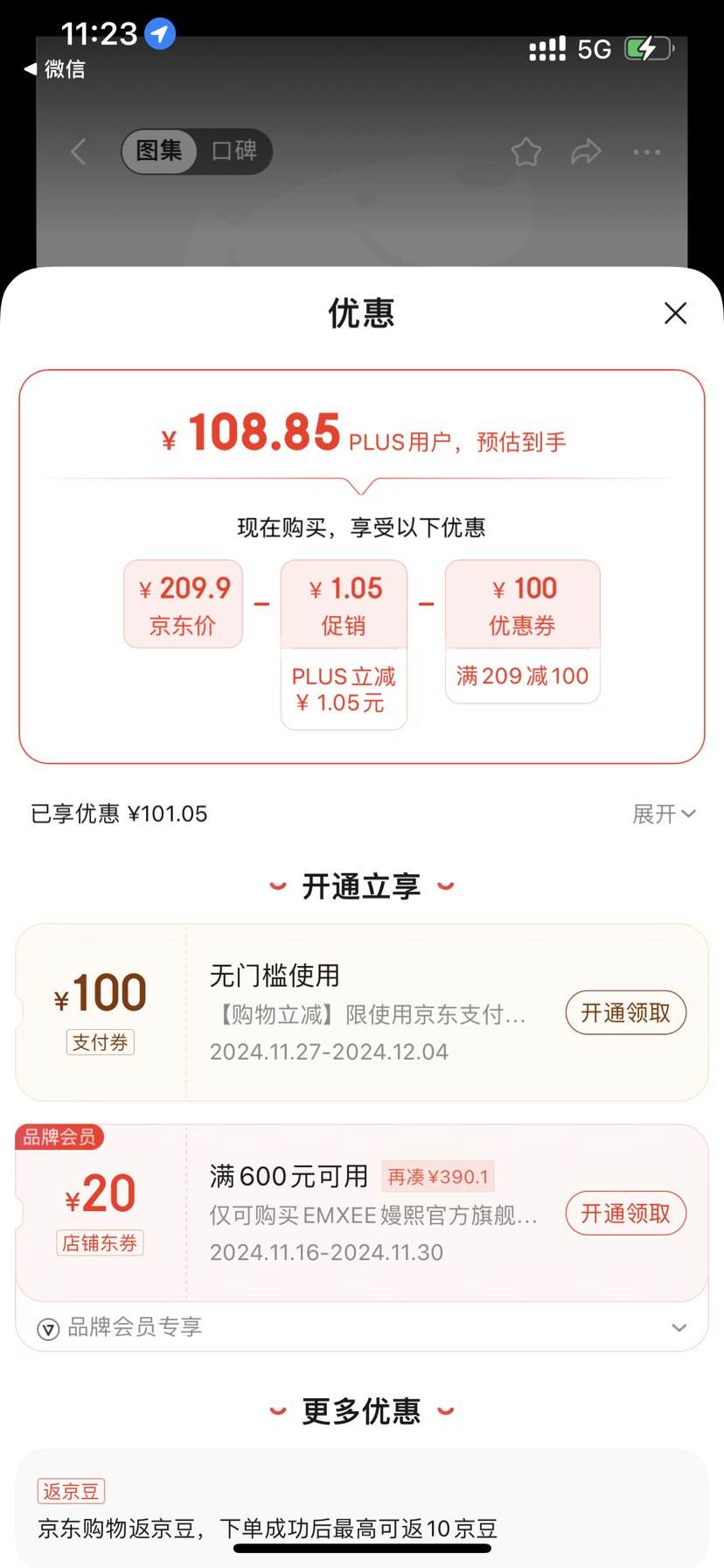Image resolution: width=724 pixels, height=1568 pixels.
Task: Tap the 支付券 badge under ¥100
Action: pyautogui.click(x=100, y=1043)
